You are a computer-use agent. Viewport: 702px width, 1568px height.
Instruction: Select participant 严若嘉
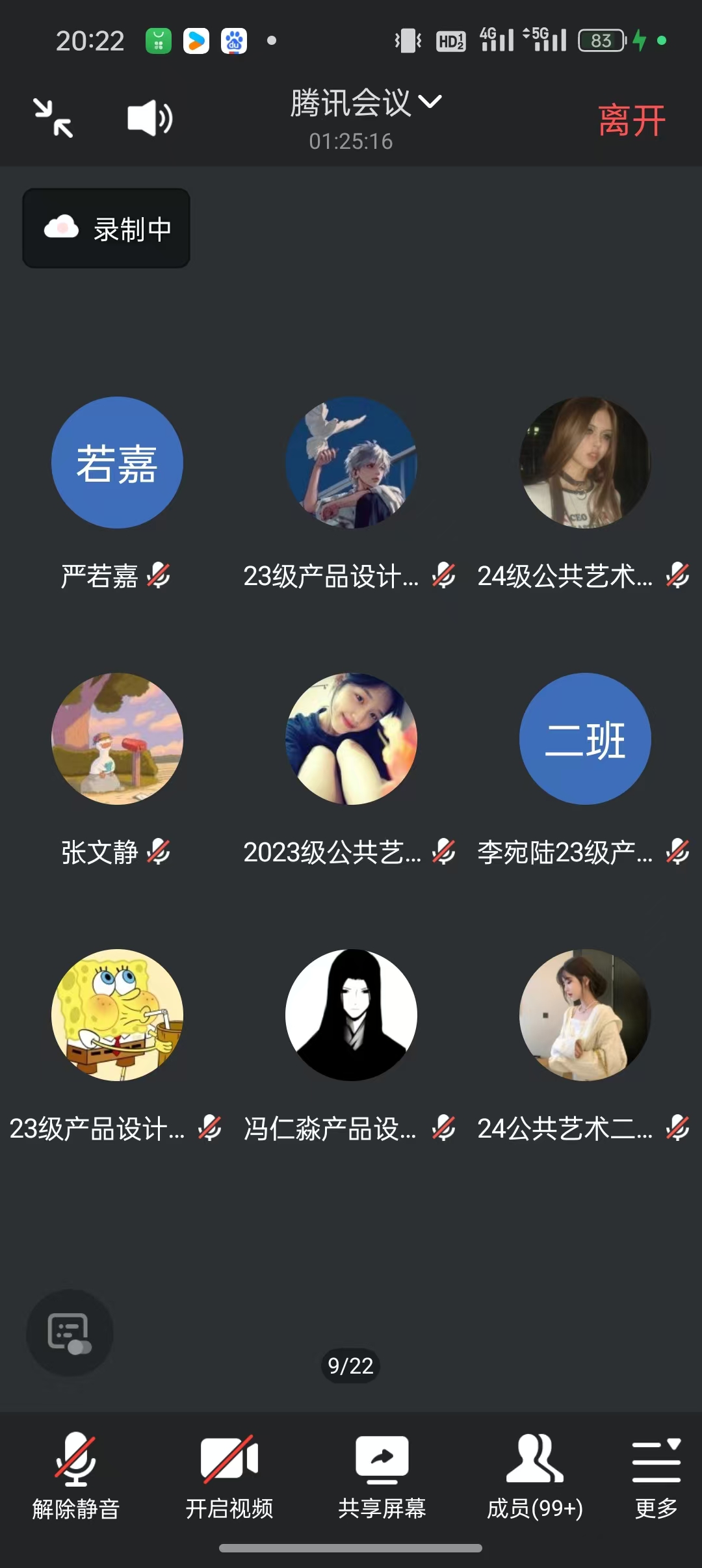117,463
